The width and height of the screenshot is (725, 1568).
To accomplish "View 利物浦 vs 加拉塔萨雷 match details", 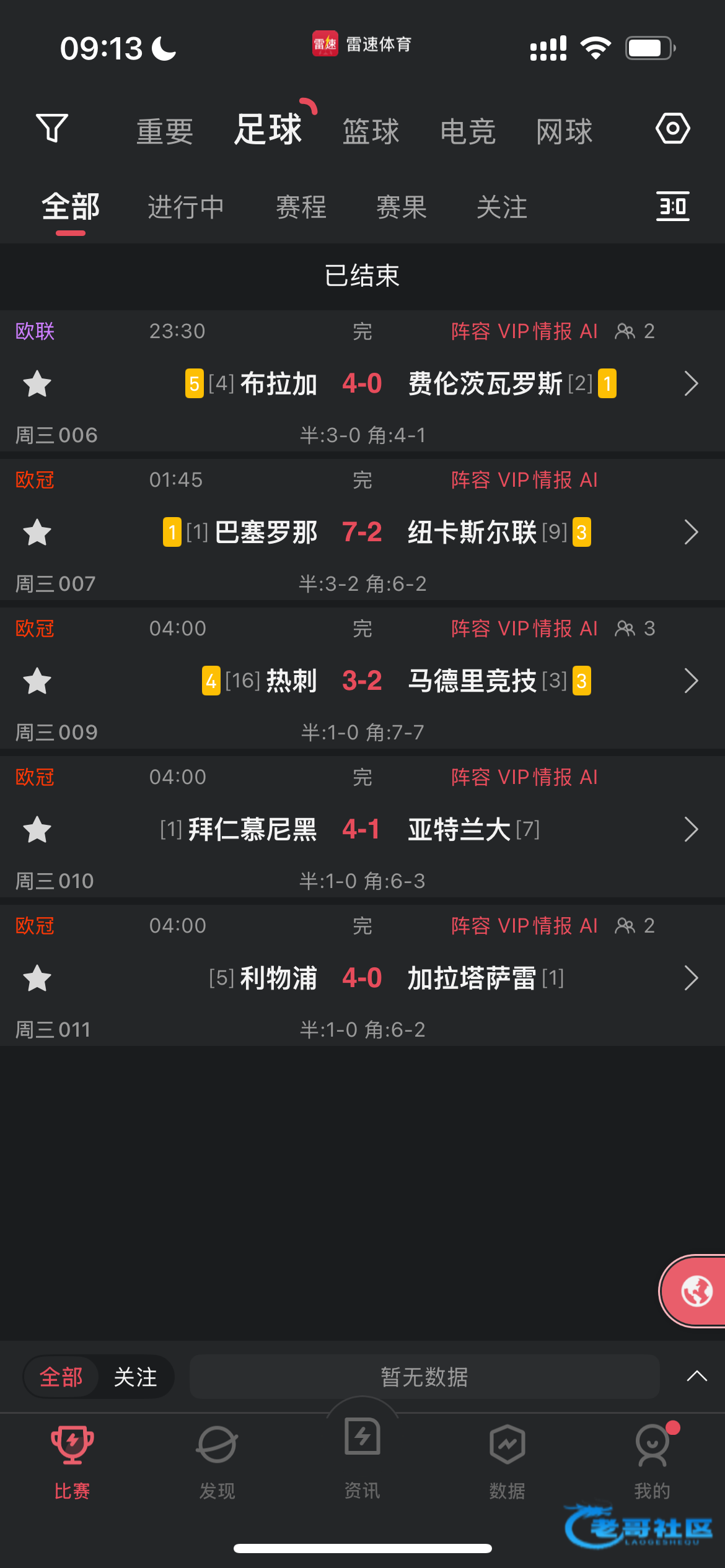I will [x=362, y=978].
